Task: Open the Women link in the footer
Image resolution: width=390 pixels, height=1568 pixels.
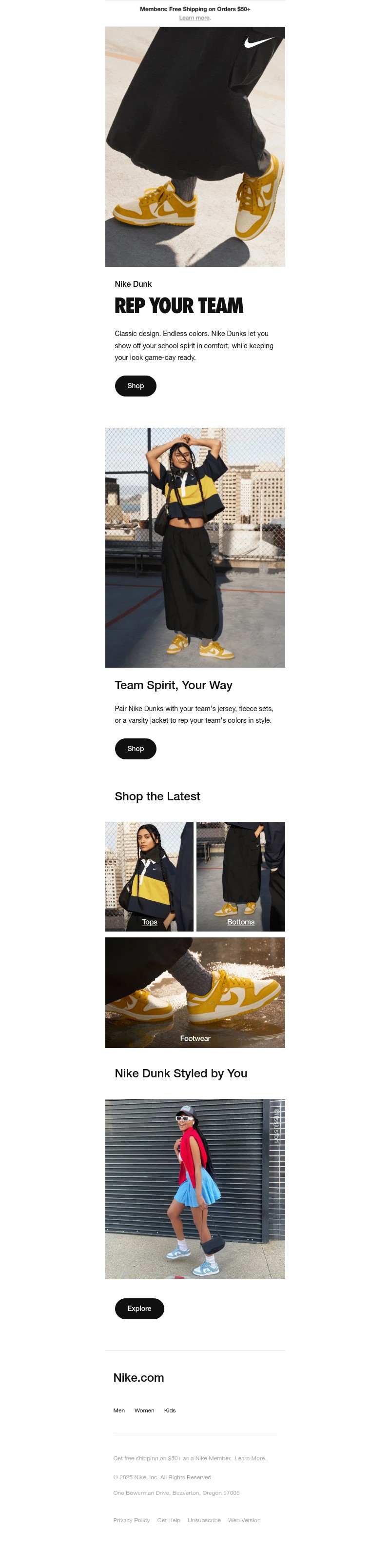Action: [144, 1410]
